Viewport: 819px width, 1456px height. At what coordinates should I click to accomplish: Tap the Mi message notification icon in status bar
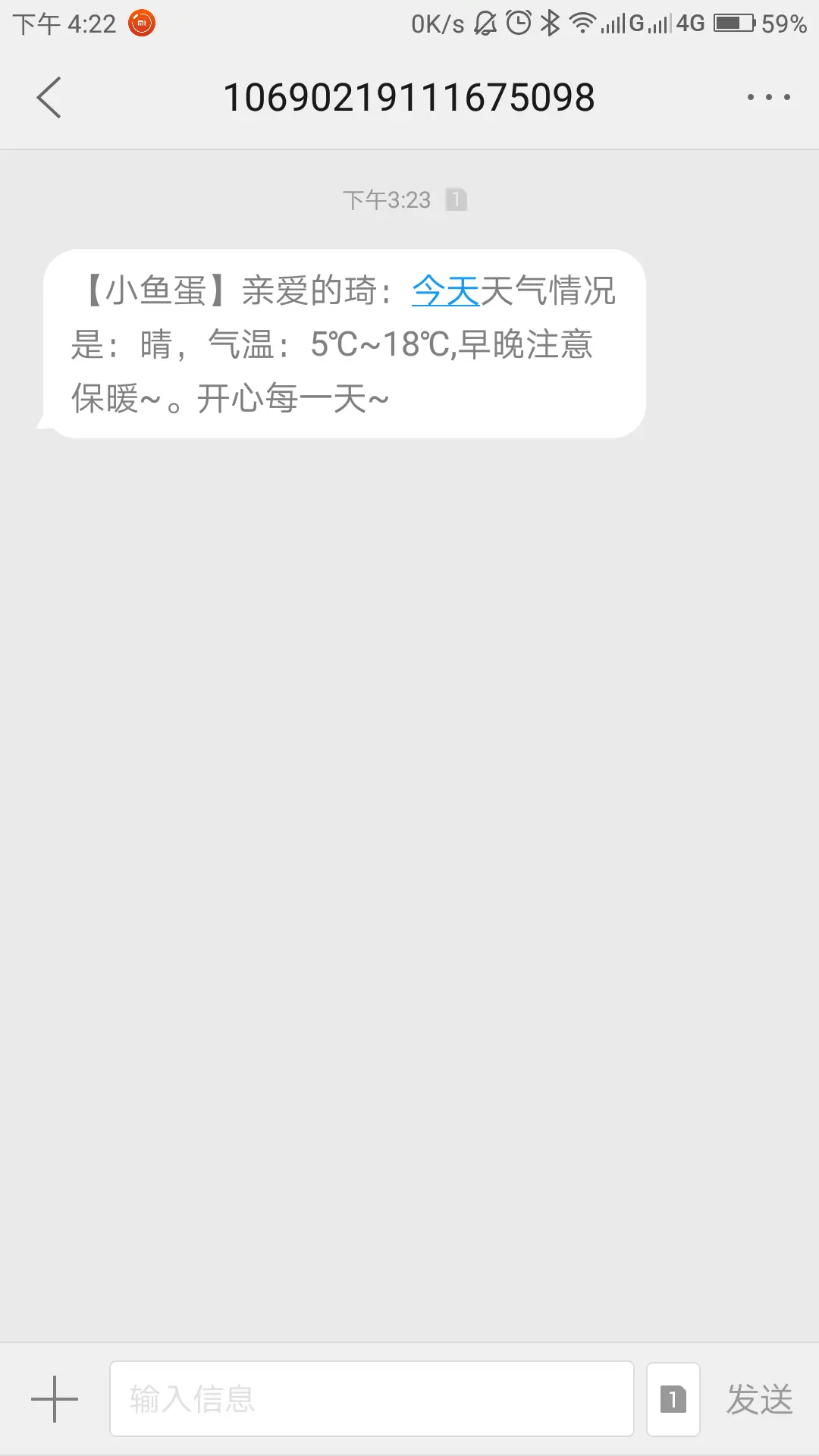141,23
